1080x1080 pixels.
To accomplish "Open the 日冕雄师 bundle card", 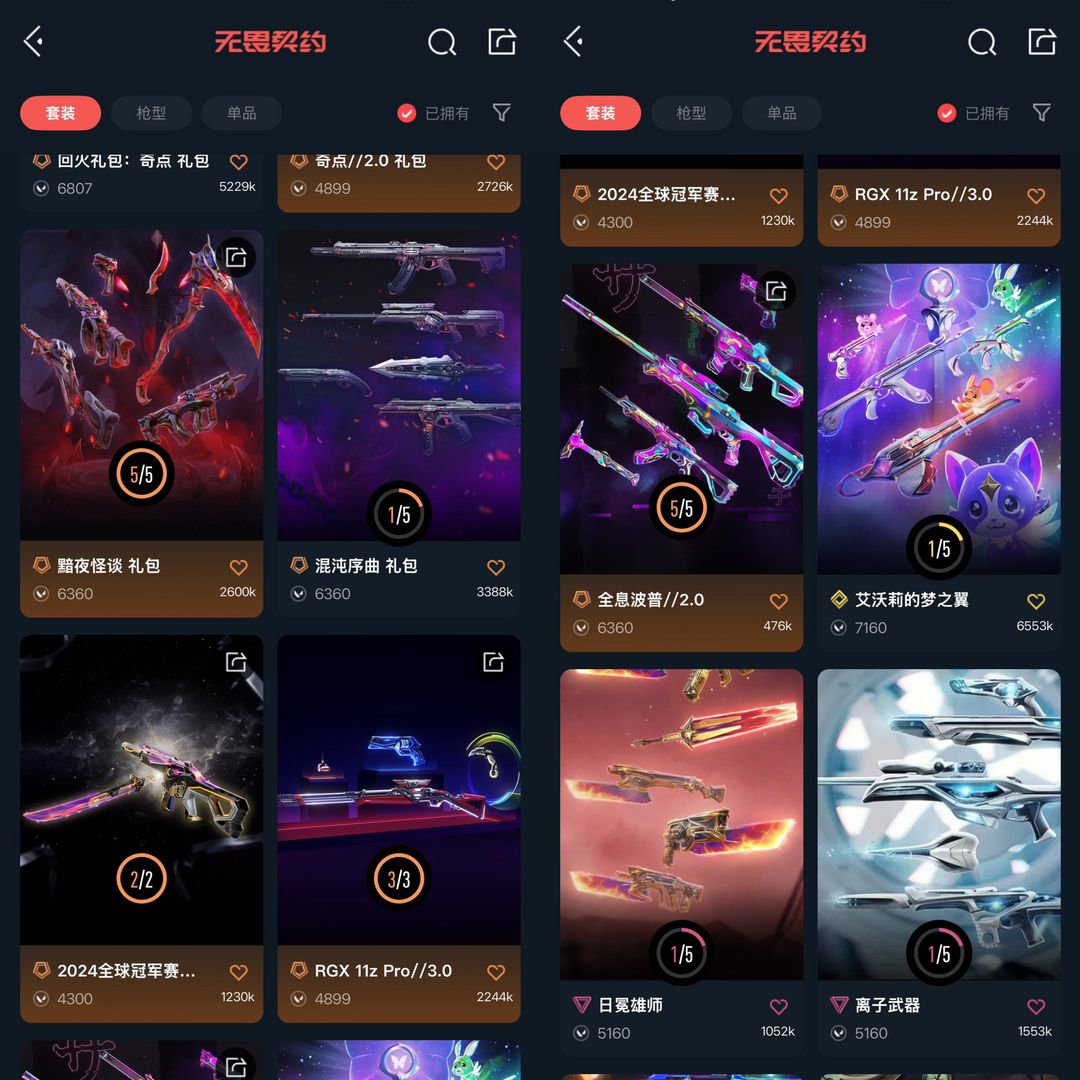I will [x=681, y=862].
